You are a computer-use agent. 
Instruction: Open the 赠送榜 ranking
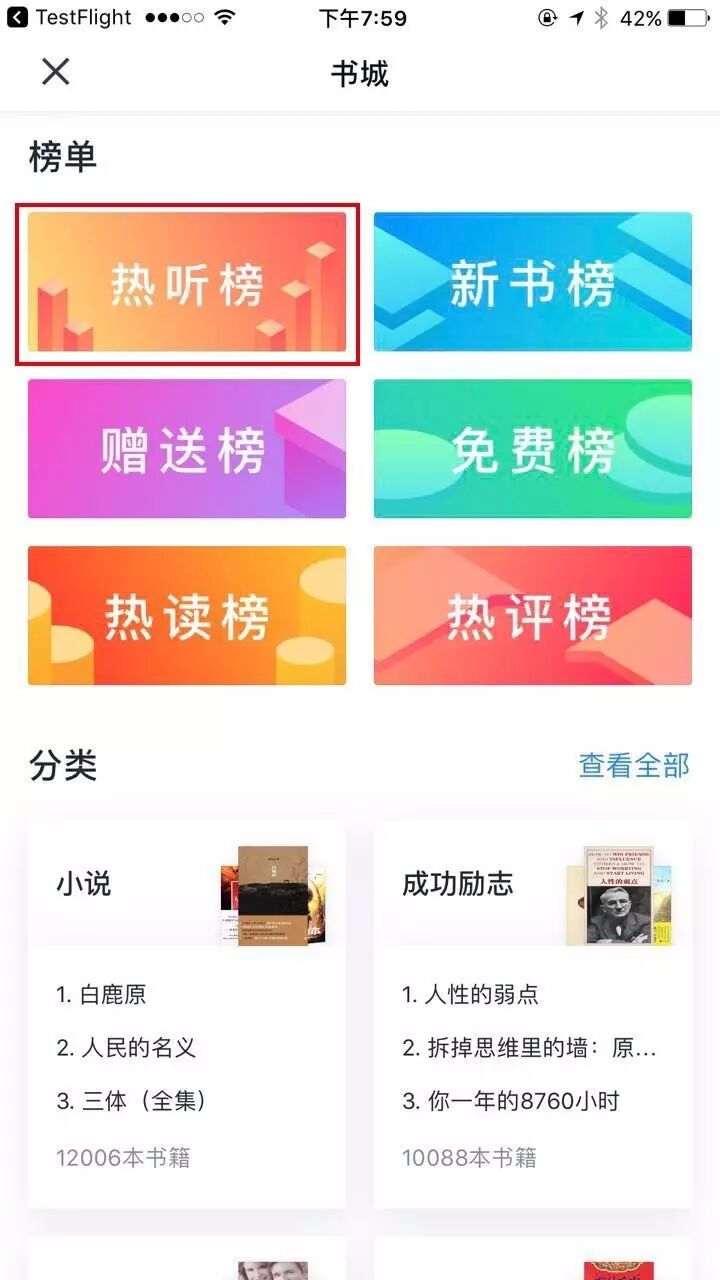(187, 449)
